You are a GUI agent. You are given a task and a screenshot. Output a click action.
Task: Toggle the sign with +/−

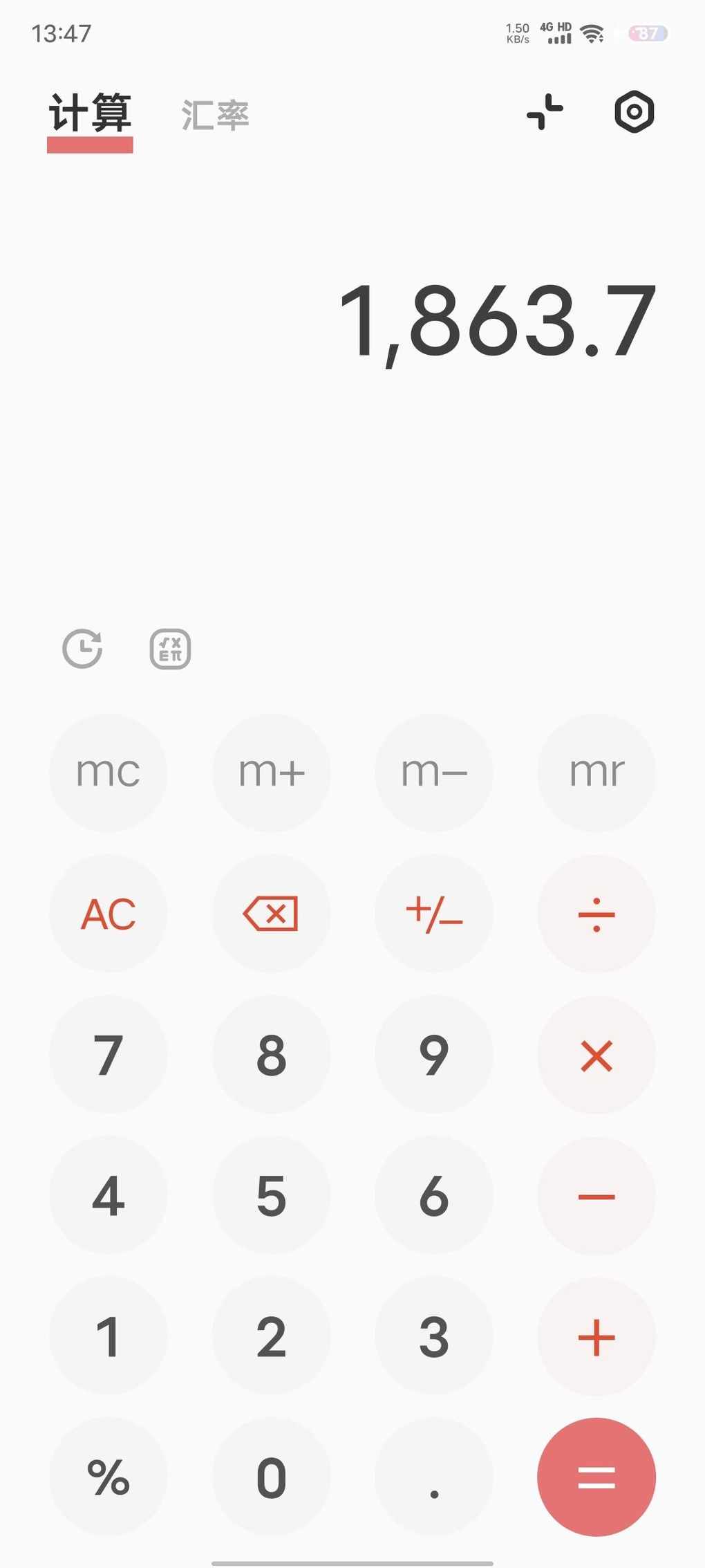[x=434, y=914]
